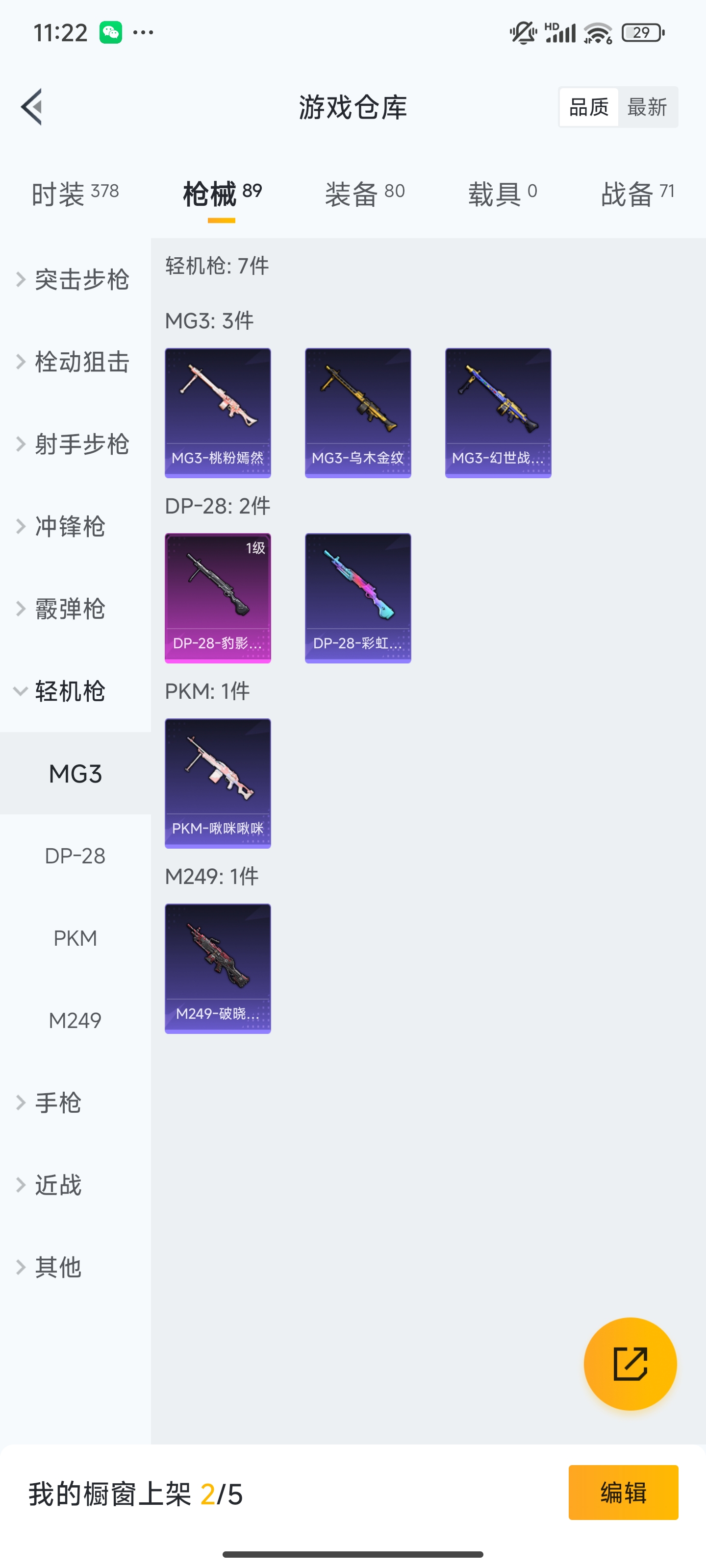706x1568 pixels.
Task: Select the rainbow DP-28-彩虹 skin
Action: point(357,598)
